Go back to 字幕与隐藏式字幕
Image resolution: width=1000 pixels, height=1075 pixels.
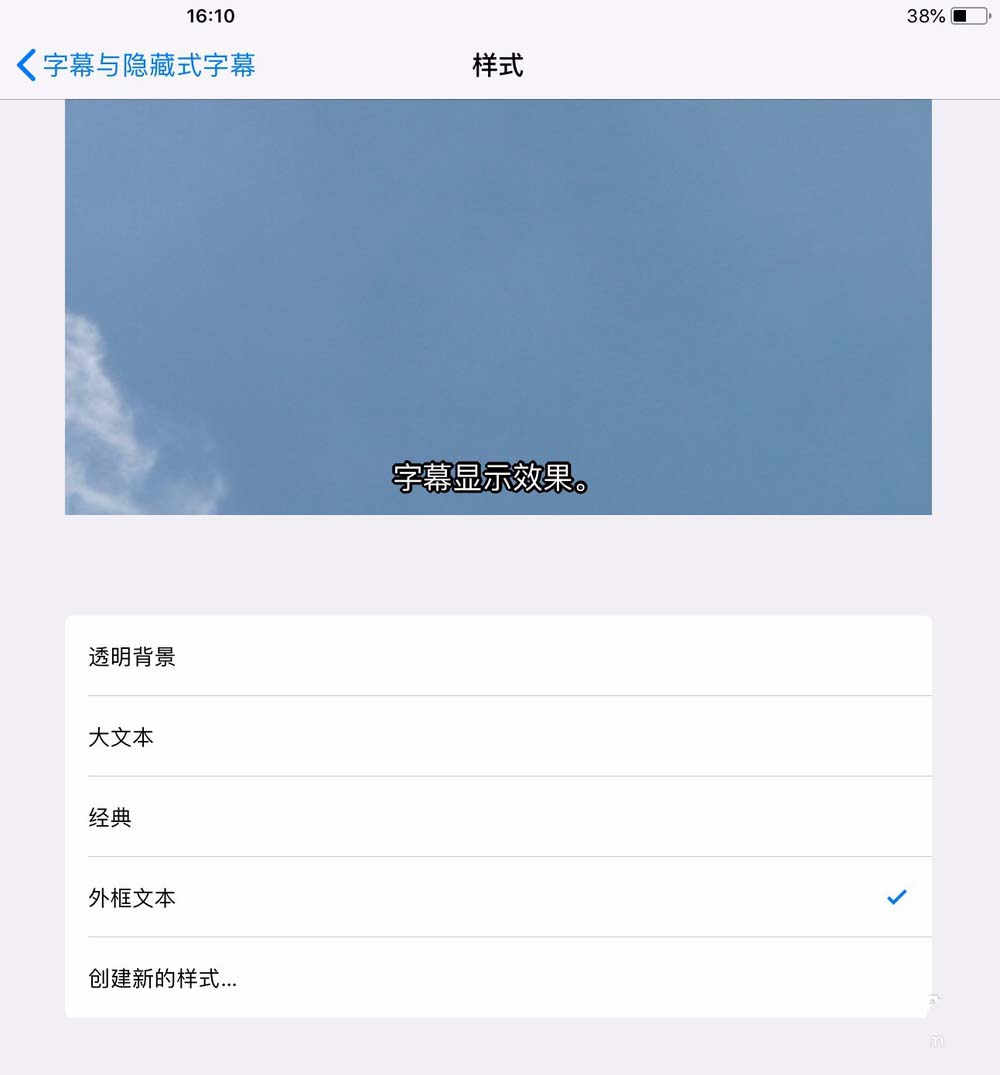coord(137,66)
